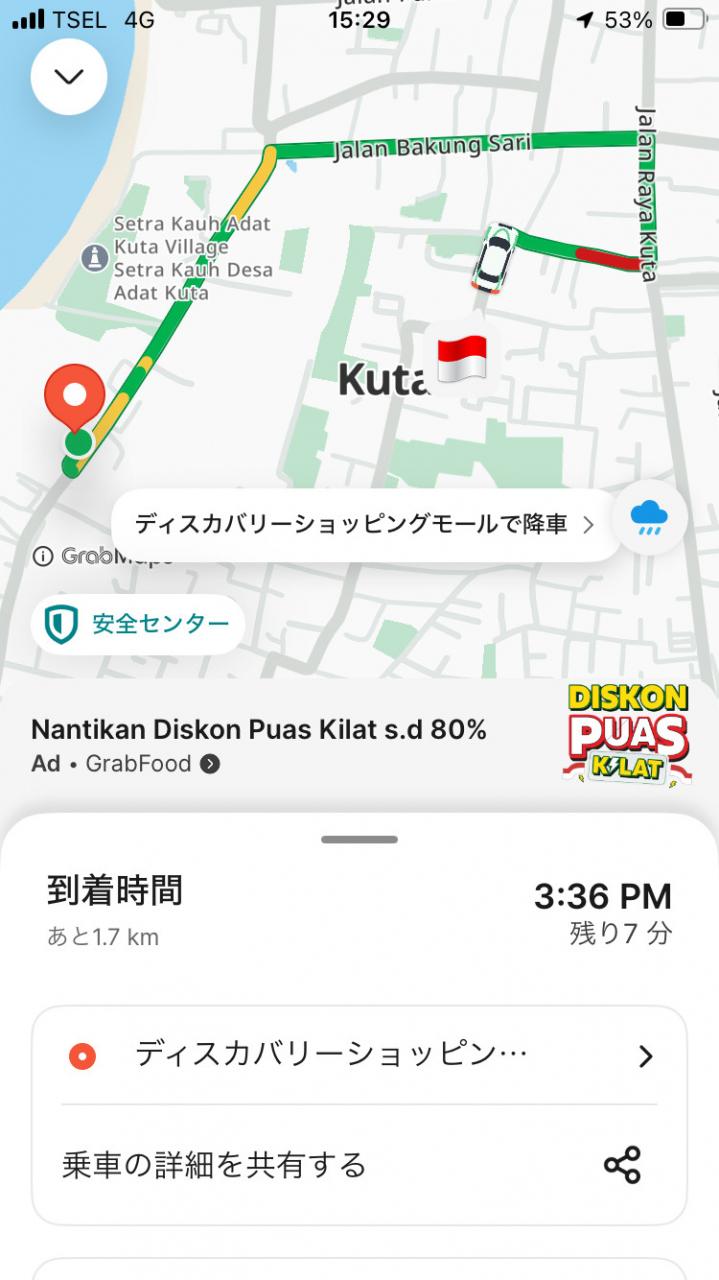Tap the rain cloud weather icon
The width and height of the screenshot is (719, 1280).
click(649, 518)
